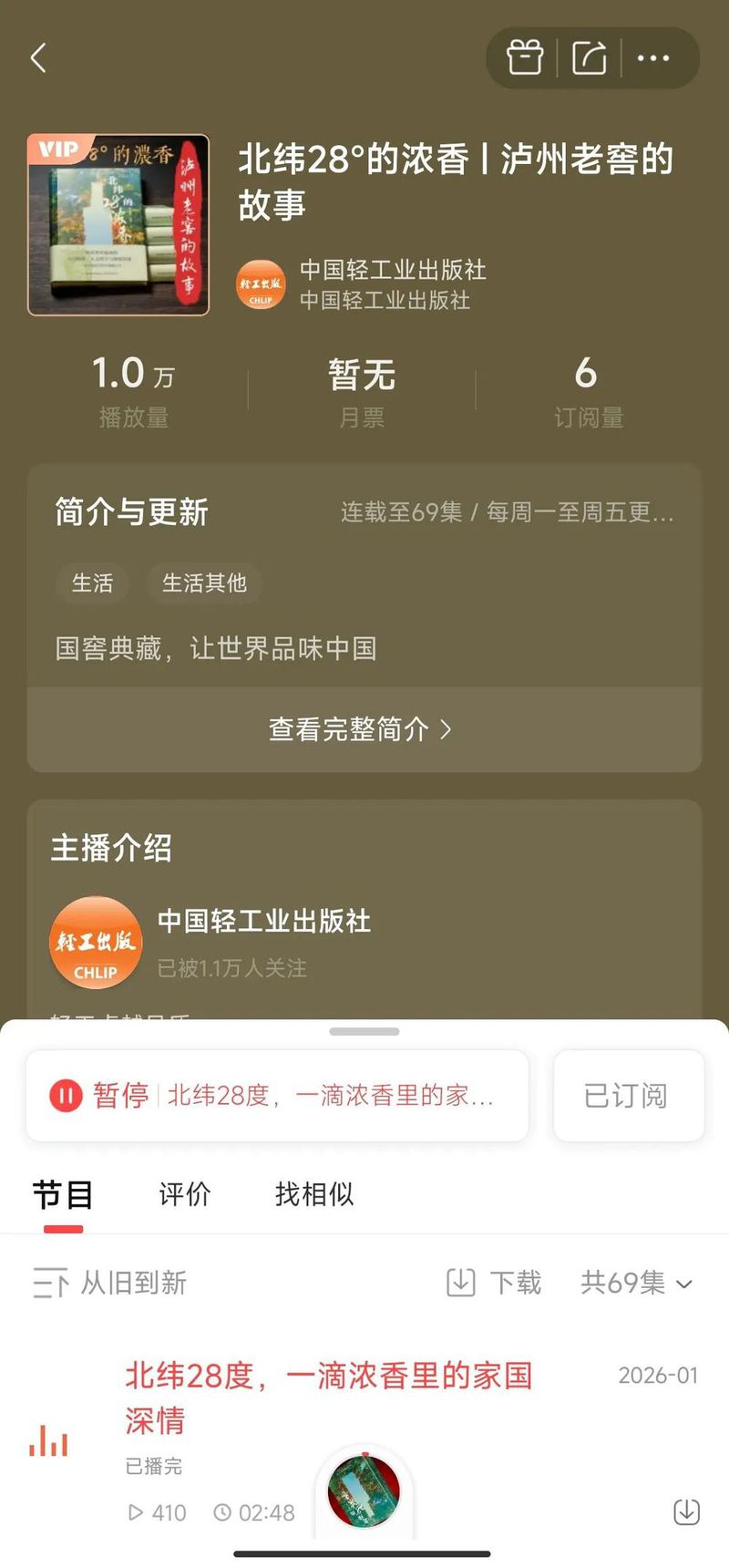Click the gift icon in the top bar

[527, 57]
